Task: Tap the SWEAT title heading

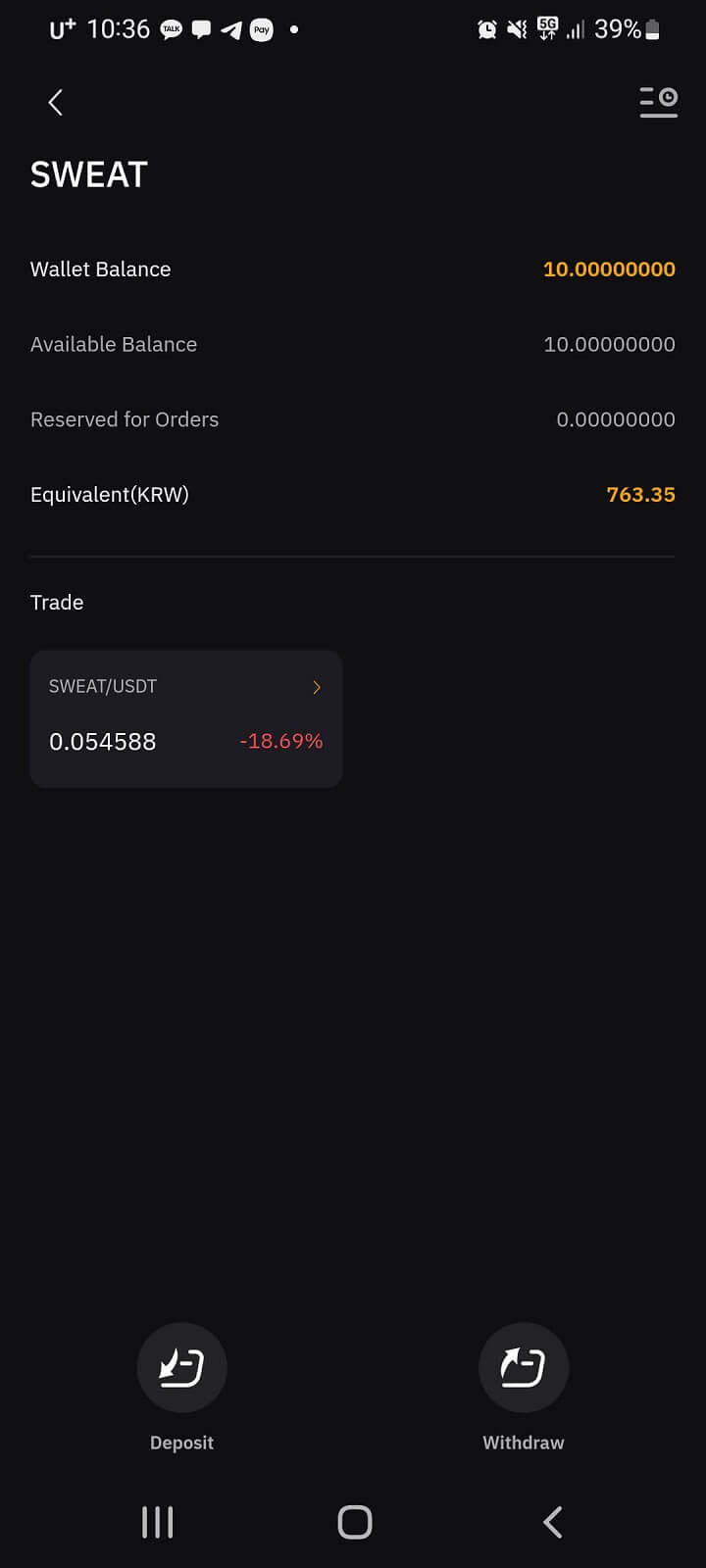Action: point(88,173)
